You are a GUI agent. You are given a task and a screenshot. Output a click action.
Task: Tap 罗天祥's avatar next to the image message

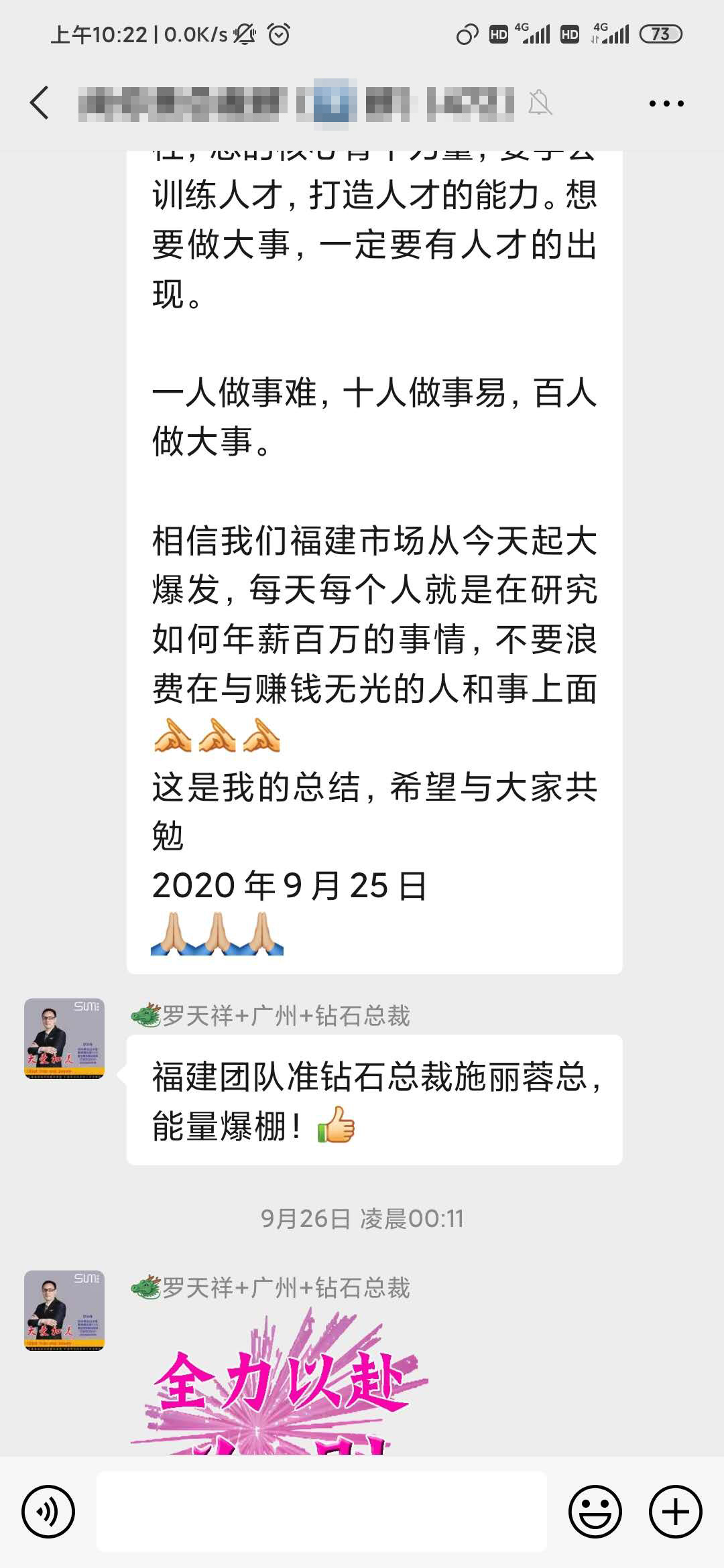pyautogui.click(x=64, y=1310)
